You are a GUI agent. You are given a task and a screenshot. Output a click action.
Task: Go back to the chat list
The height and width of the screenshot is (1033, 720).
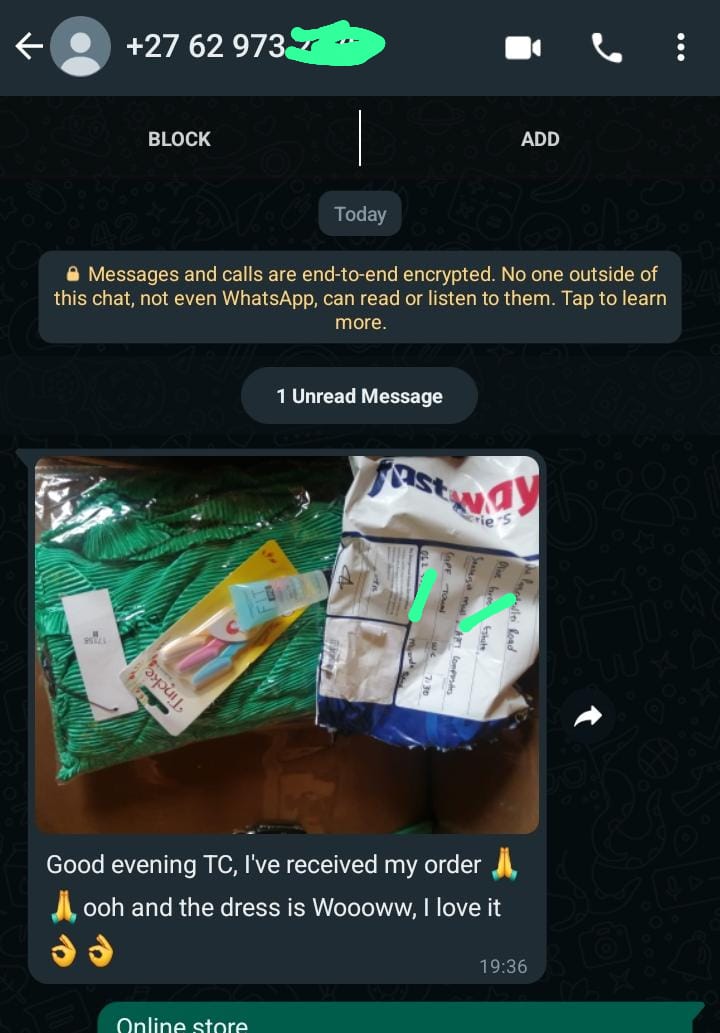(x=28, y=47)
